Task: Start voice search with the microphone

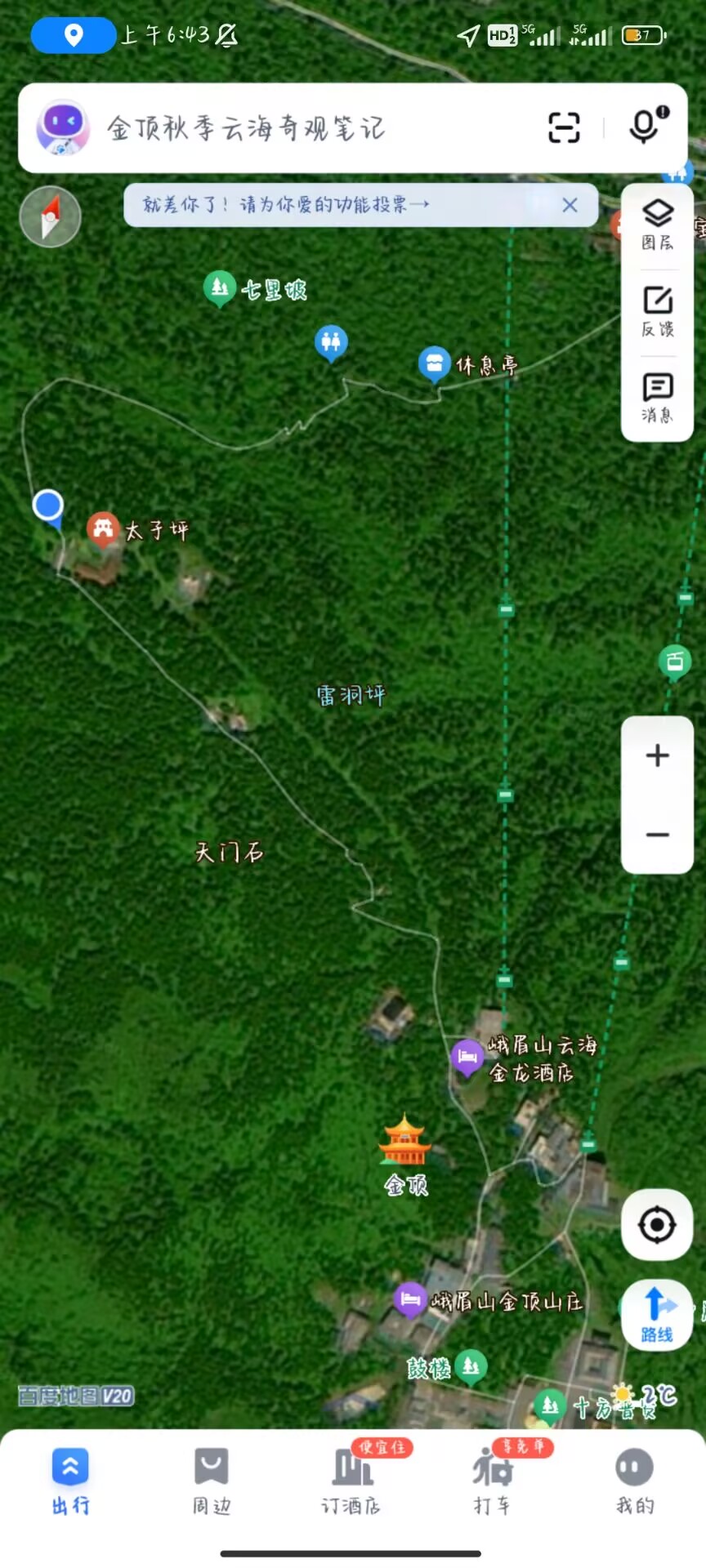Action: (x=646, y=127)
